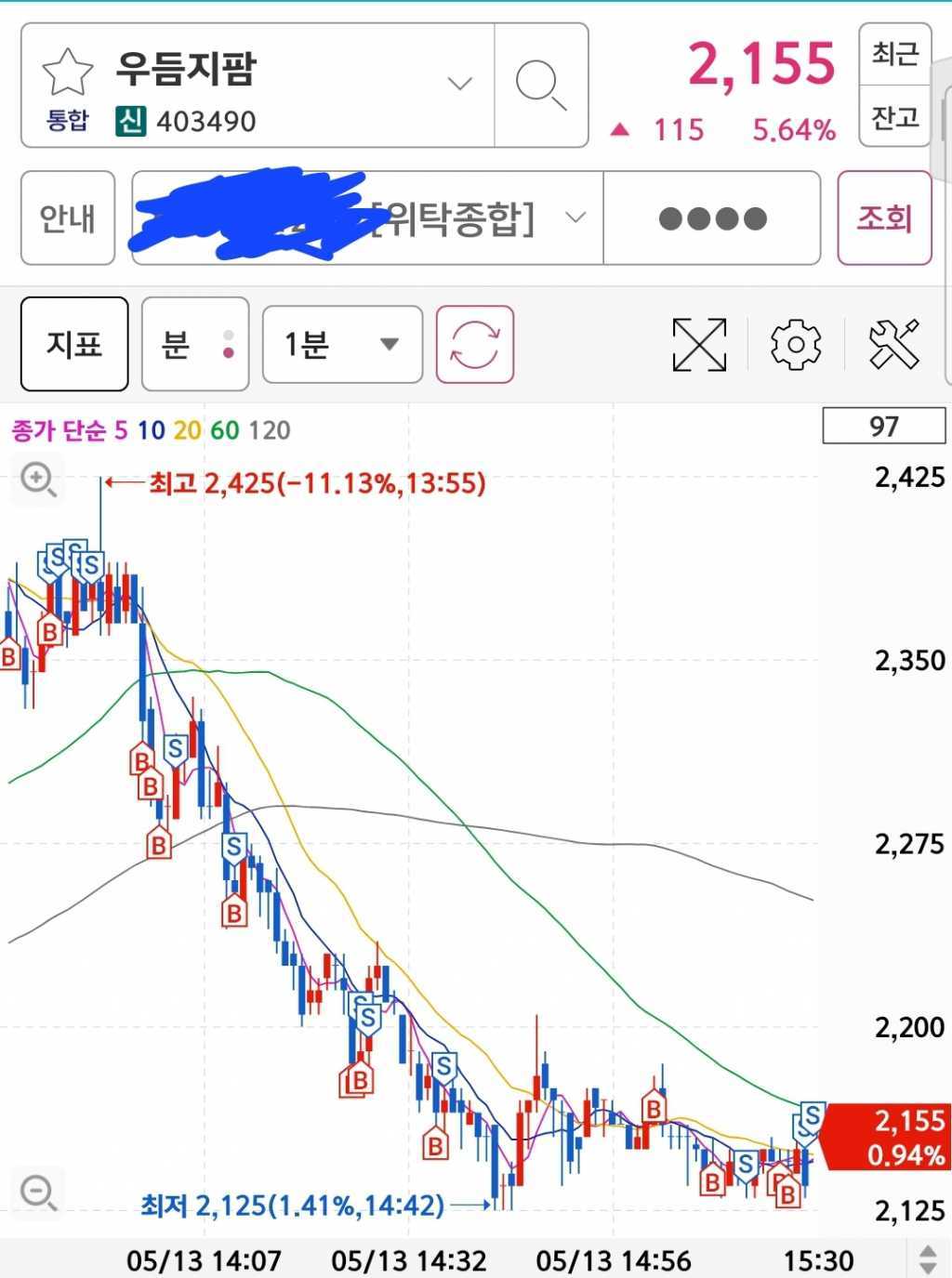Expand the 위탁종합 account dropdown
The image size is (952, 1278).
(575, 218)
